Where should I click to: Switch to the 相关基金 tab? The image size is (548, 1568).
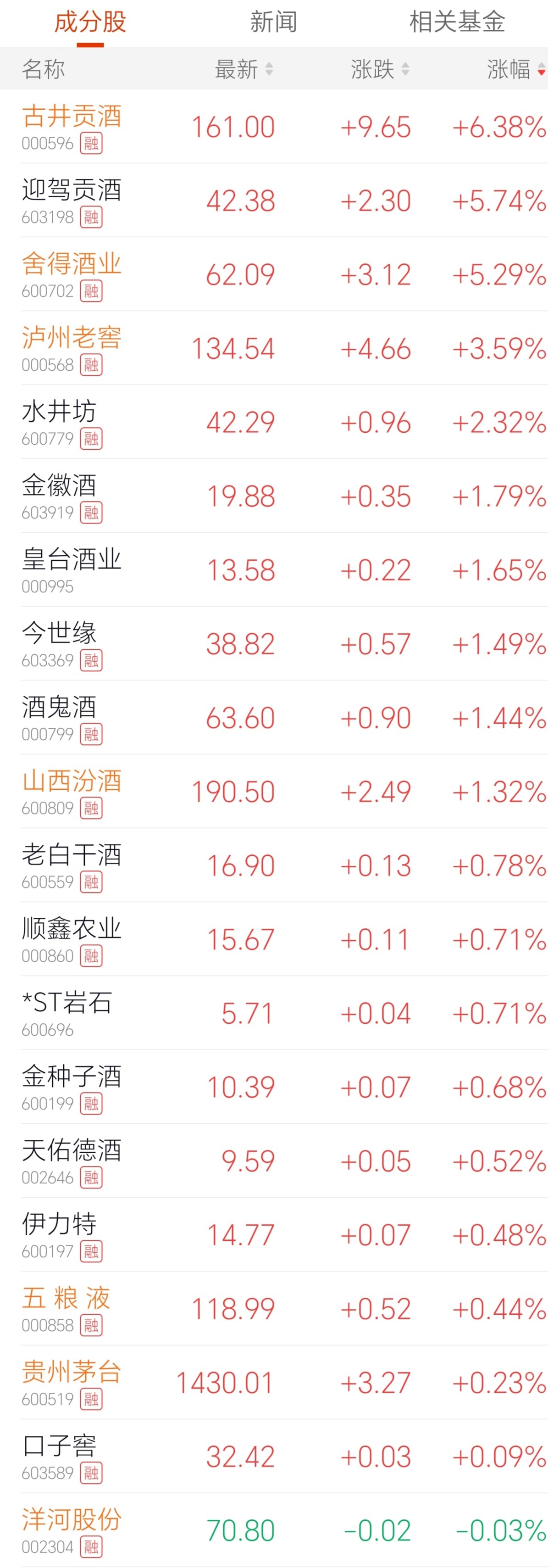point(457,22)
